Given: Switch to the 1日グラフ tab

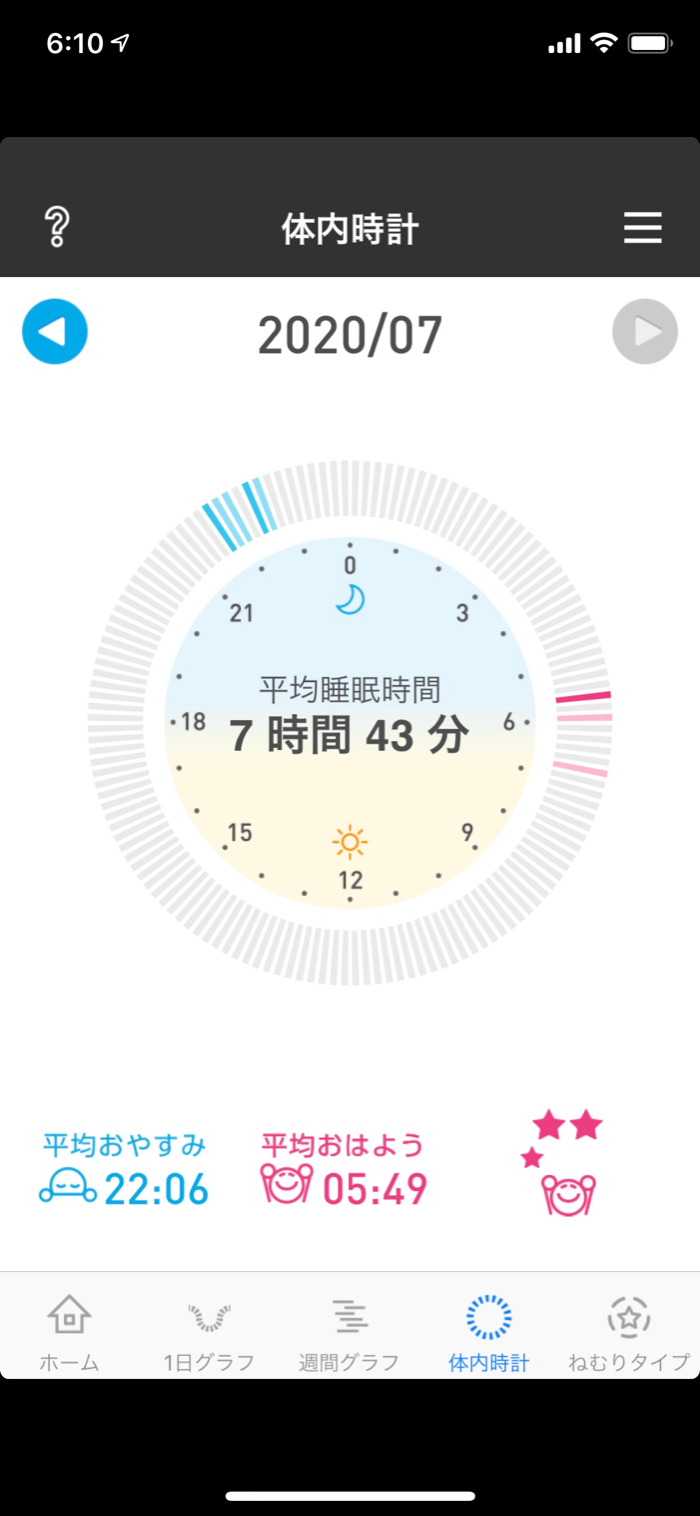Looking at the screenshot, I should click(209, 1332).
